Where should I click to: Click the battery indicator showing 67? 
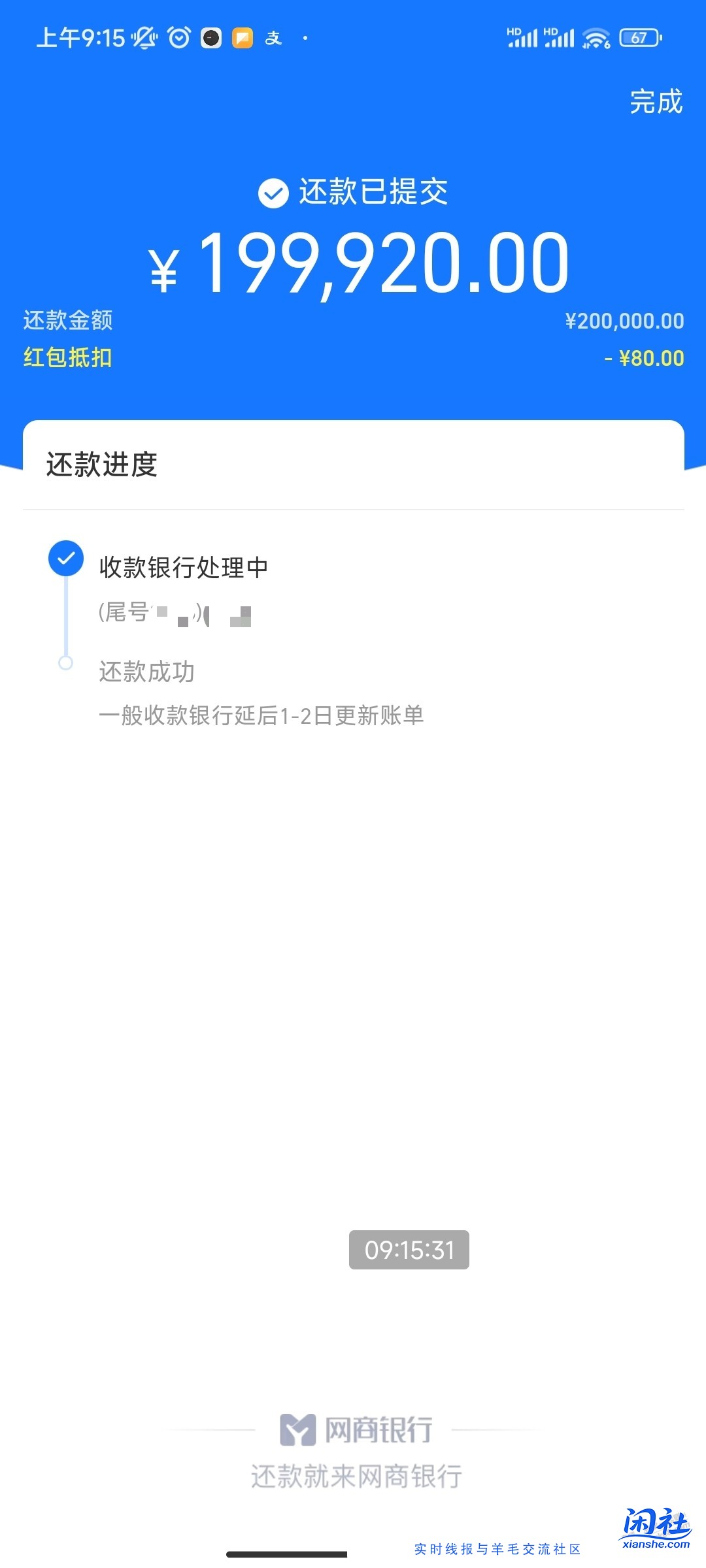click(639, 38)
